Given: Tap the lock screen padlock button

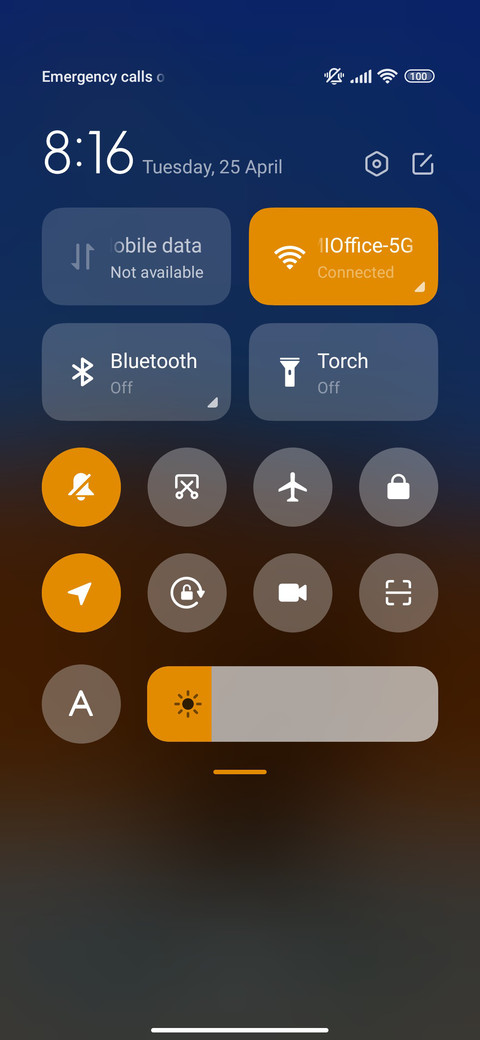Looking at the screenshot, I should tap(398, 487).
